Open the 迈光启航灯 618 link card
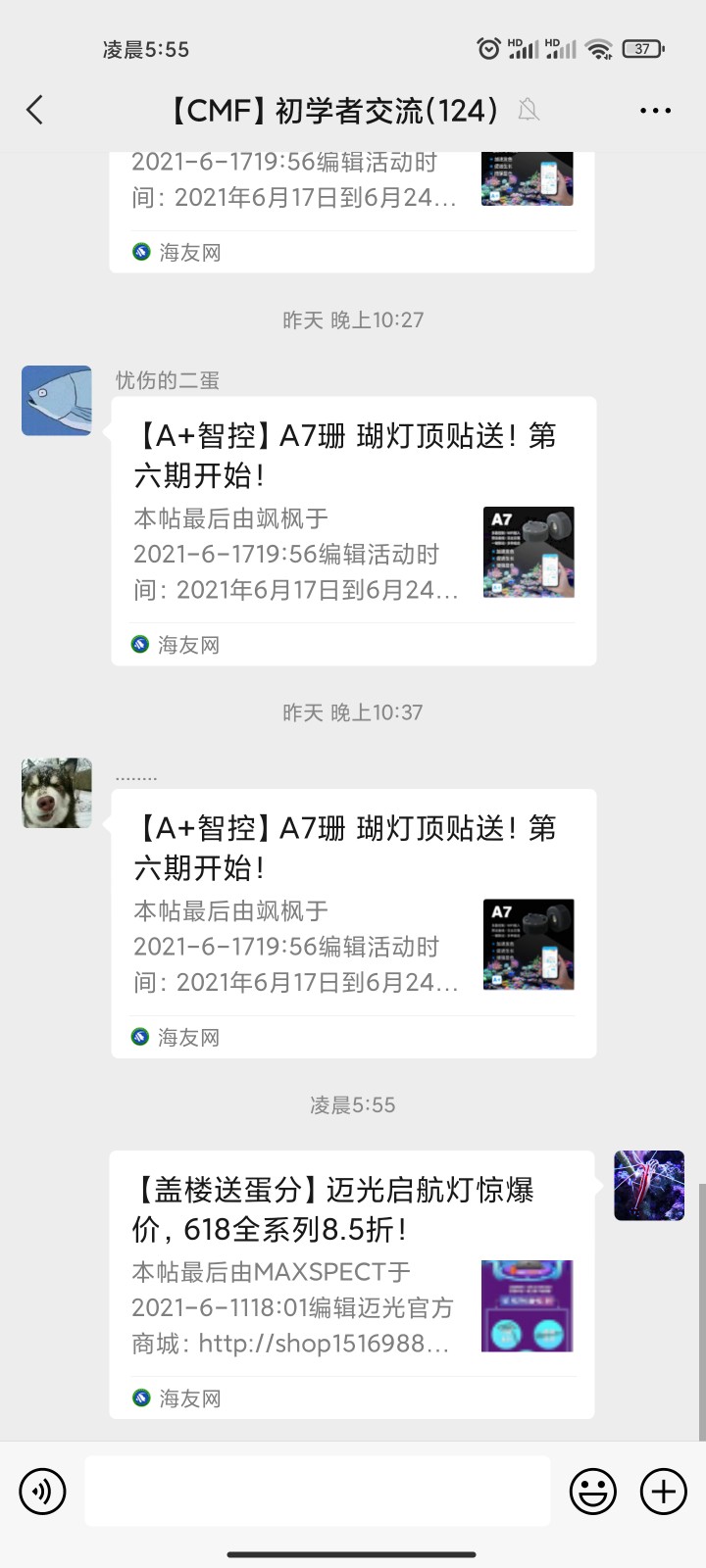This screenshot has height=1568, width=706. coord(351,1284)
